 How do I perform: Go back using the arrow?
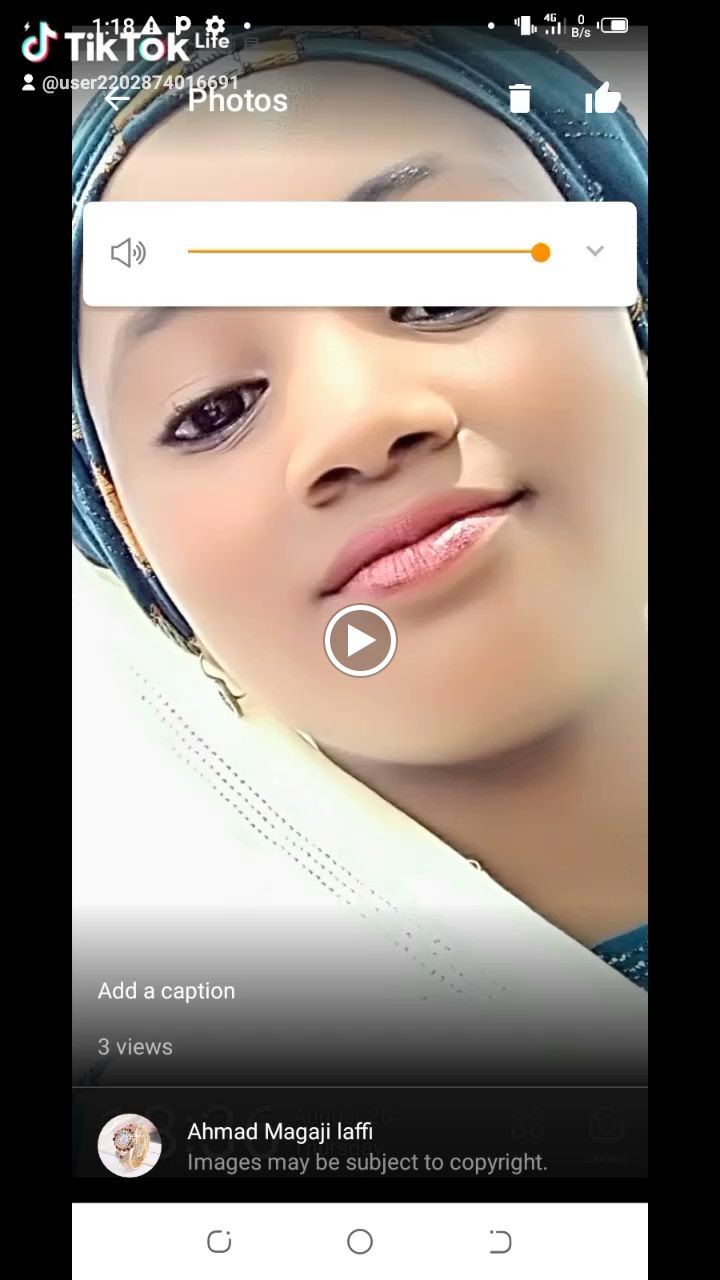point(118,99)
